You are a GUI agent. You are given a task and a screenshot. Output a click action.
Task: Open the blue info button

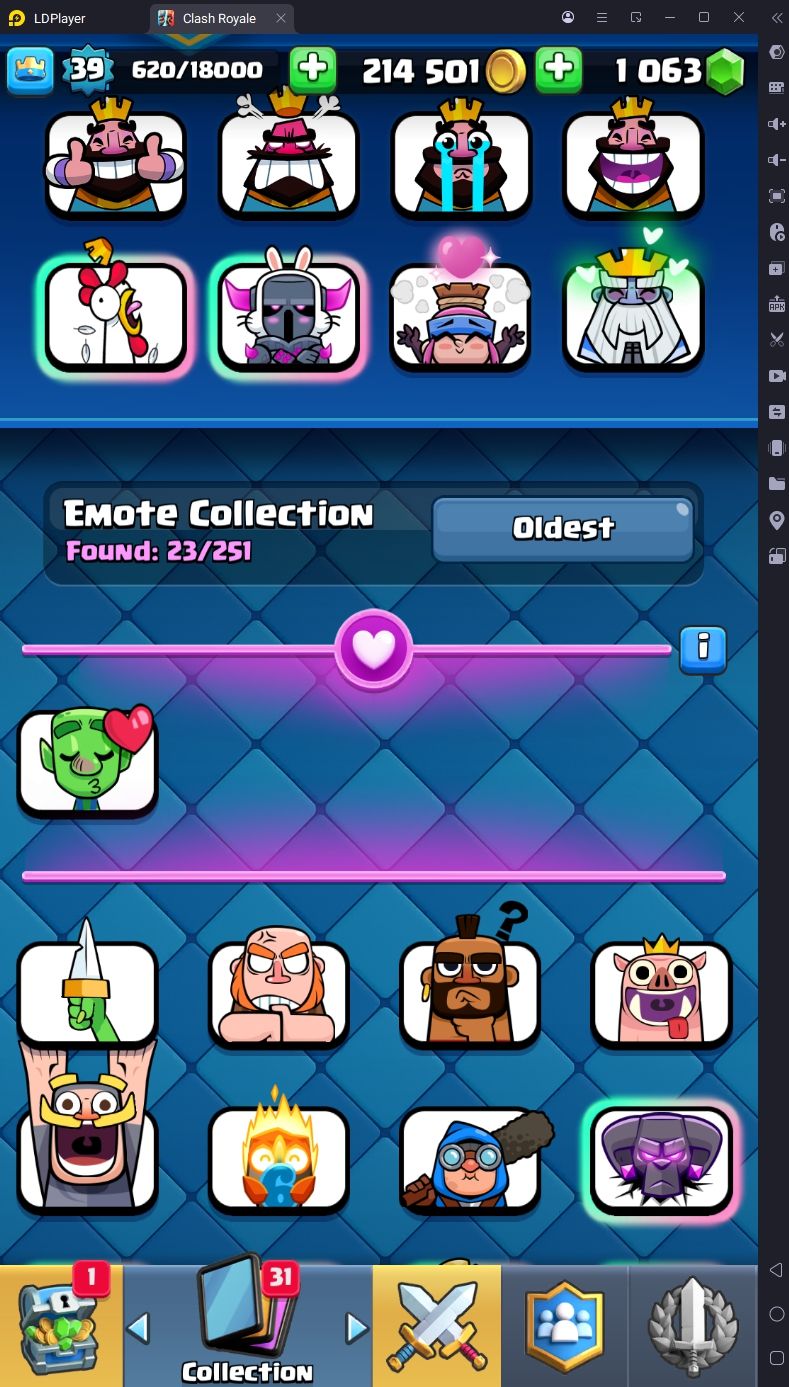pyautogui.click(x=703, y=650)
